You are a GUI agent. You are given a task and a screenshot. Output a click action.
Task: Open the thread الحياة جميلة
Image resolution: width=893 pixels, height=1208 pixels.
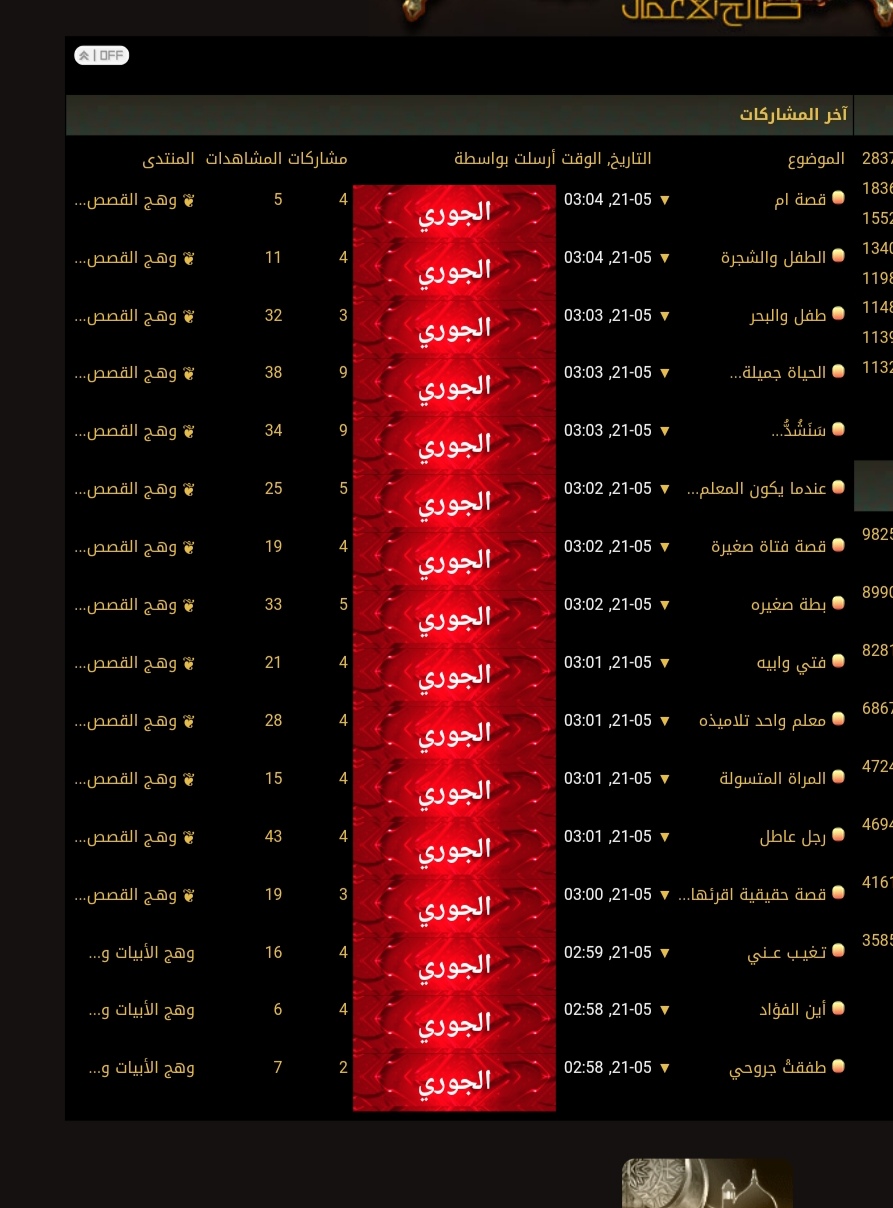[778, 373]
